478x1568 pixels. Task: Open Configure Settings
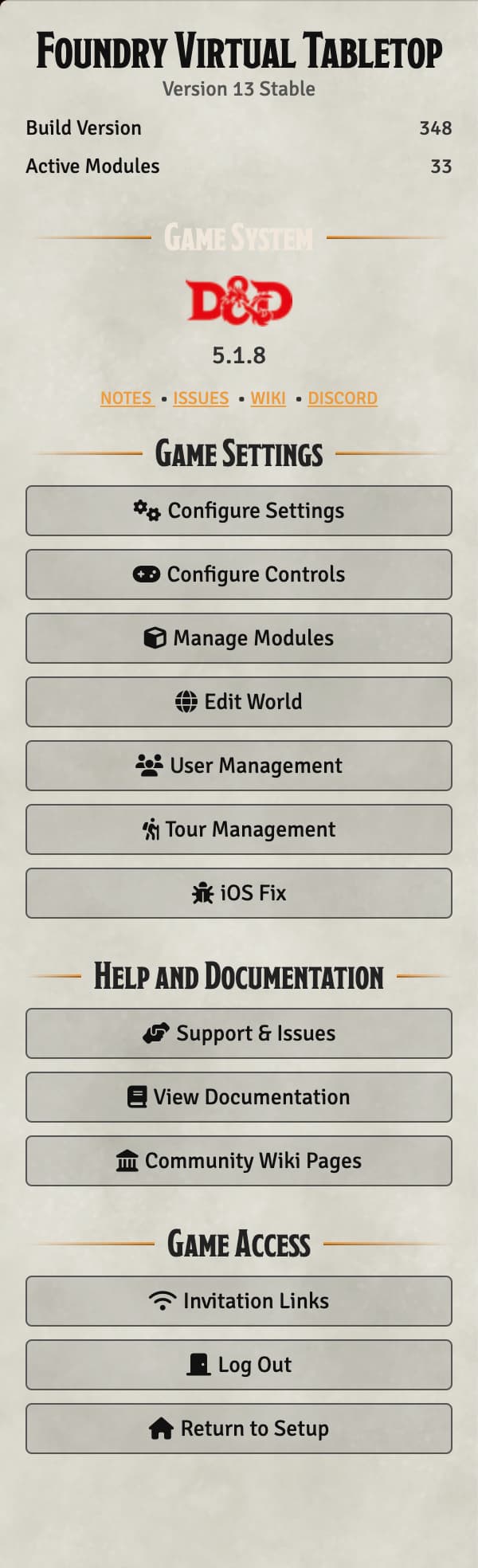(x=239, y=511)
